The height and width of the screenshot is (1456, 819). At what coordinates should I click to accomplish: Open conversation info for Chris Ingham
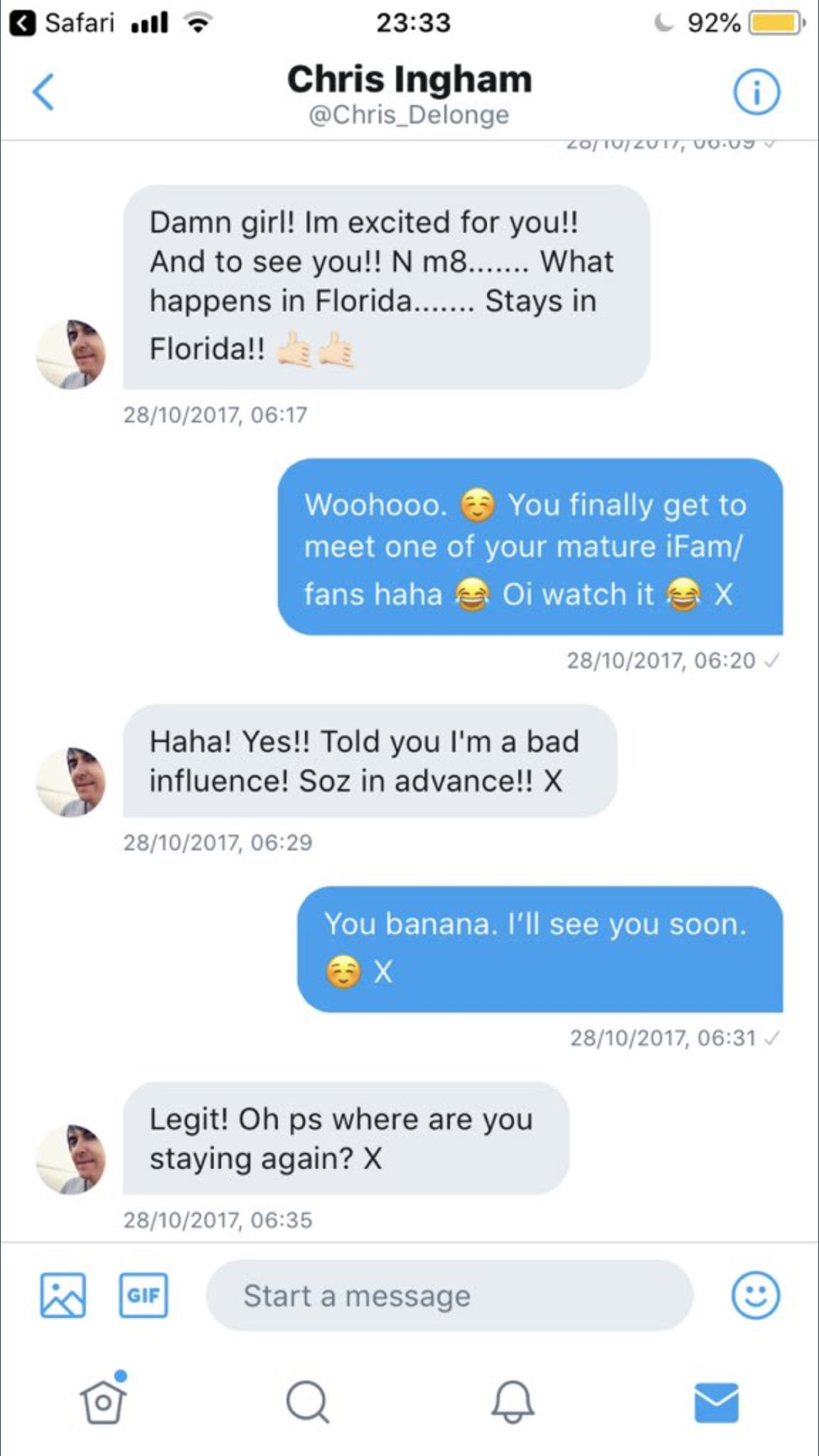pos(756,92)
